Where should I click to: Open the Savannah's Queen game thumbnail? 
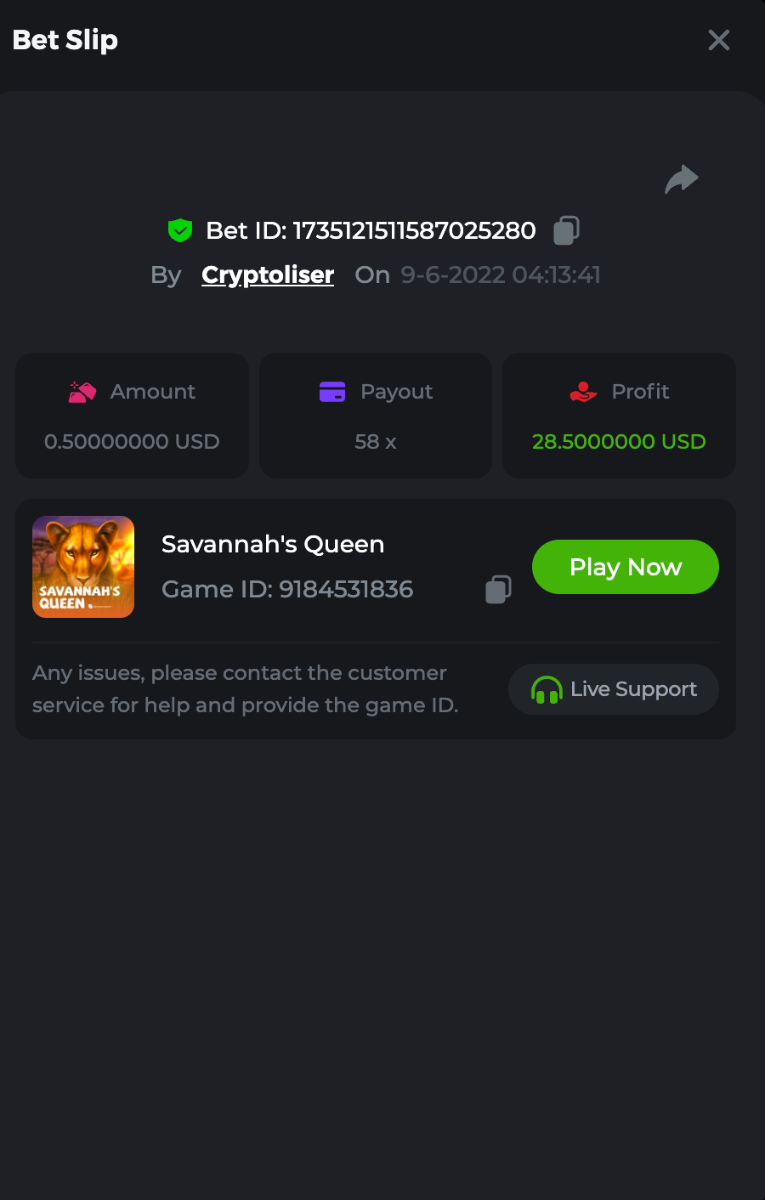coord(83,567)
